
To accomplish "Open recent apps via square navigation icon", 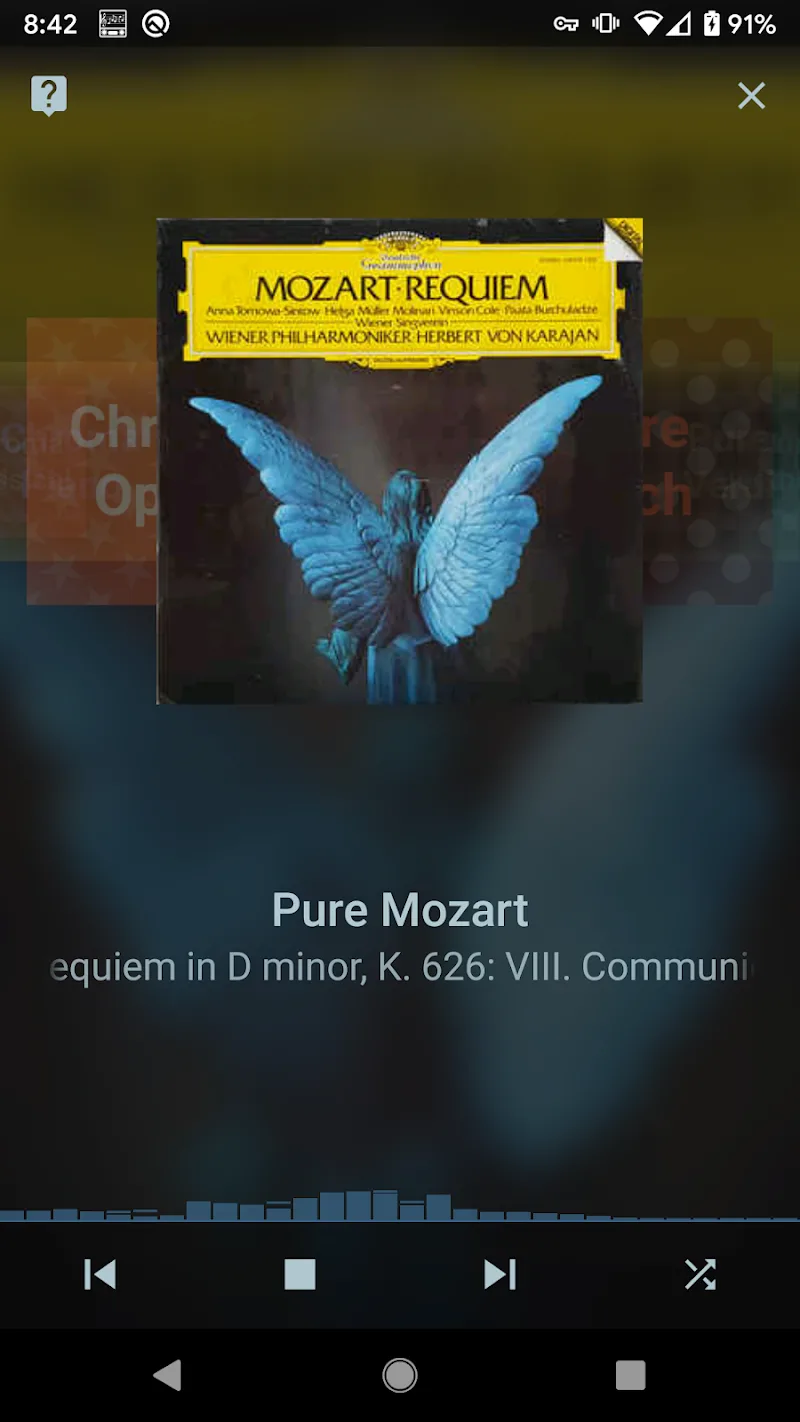I will [629, 1374].
